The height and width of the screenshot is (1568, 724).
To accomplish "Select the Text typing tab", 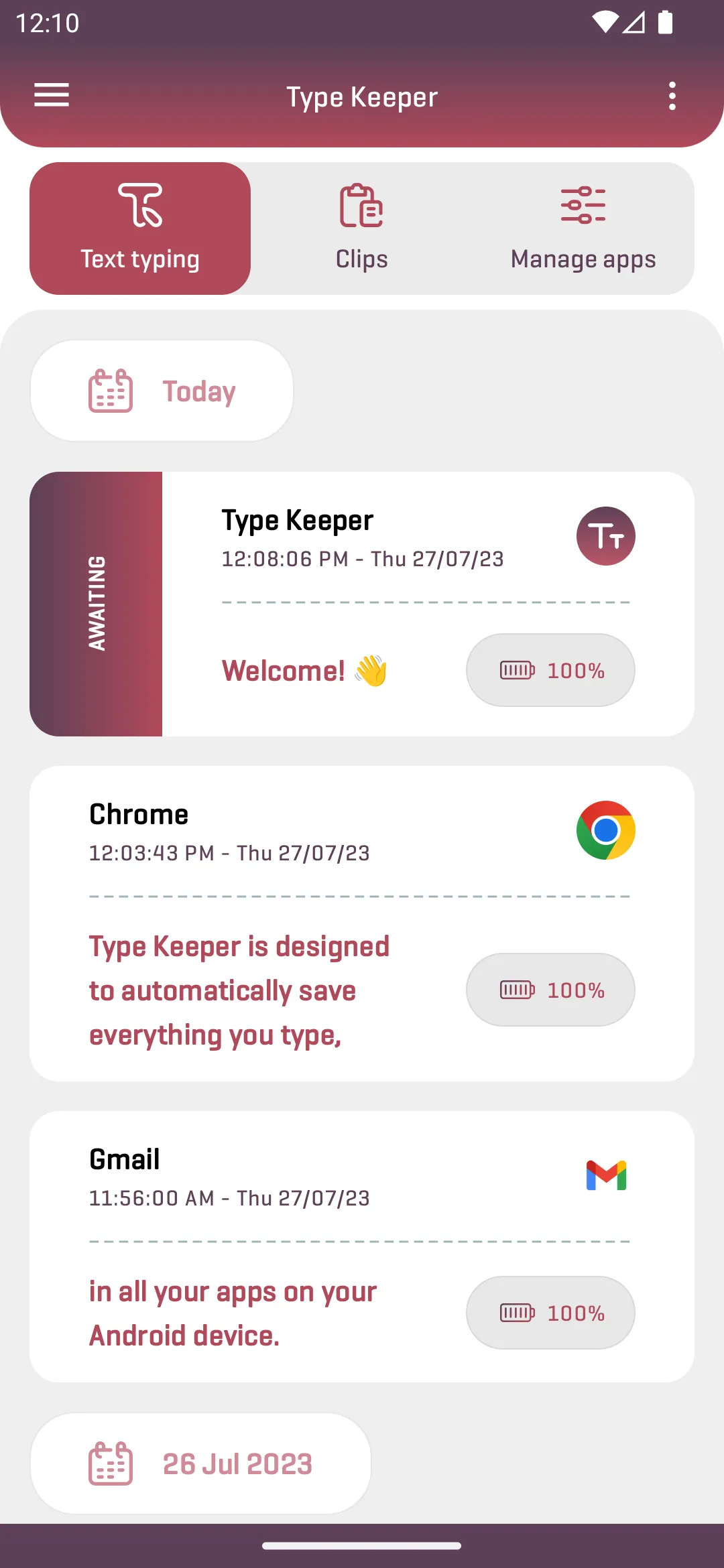I will tap(140, 228).
